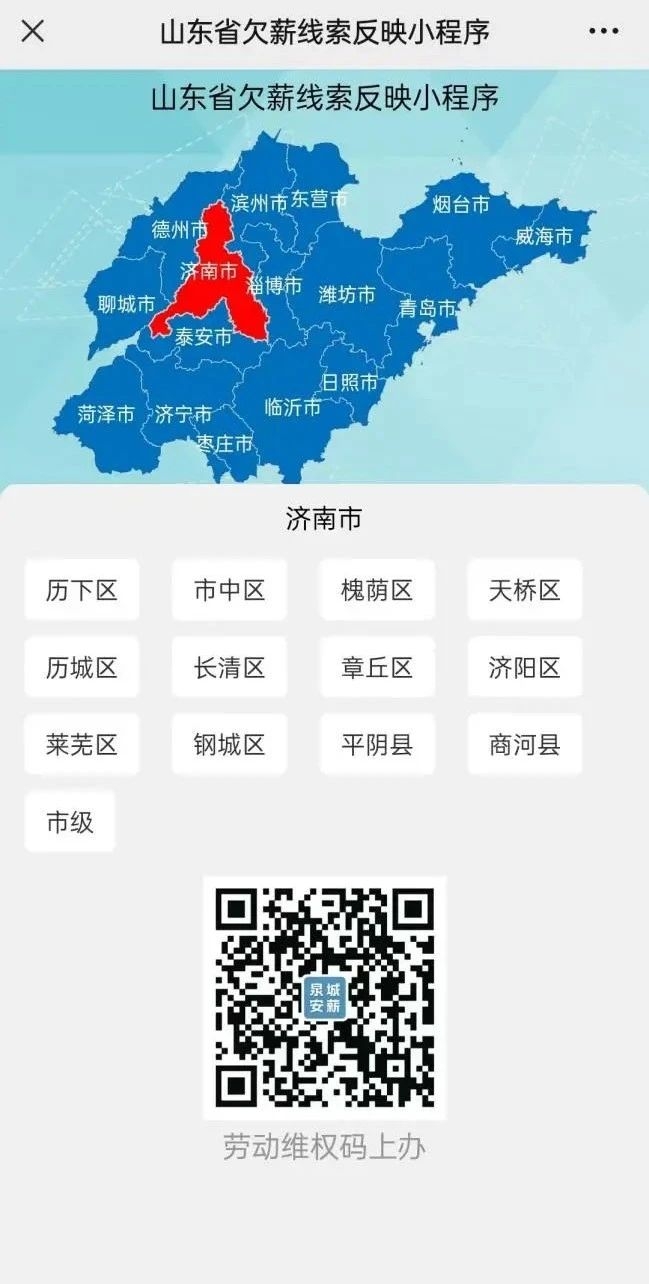Select 烟台市 on the map
Screen dimensions: 649x1284
[x=461, y=205]
